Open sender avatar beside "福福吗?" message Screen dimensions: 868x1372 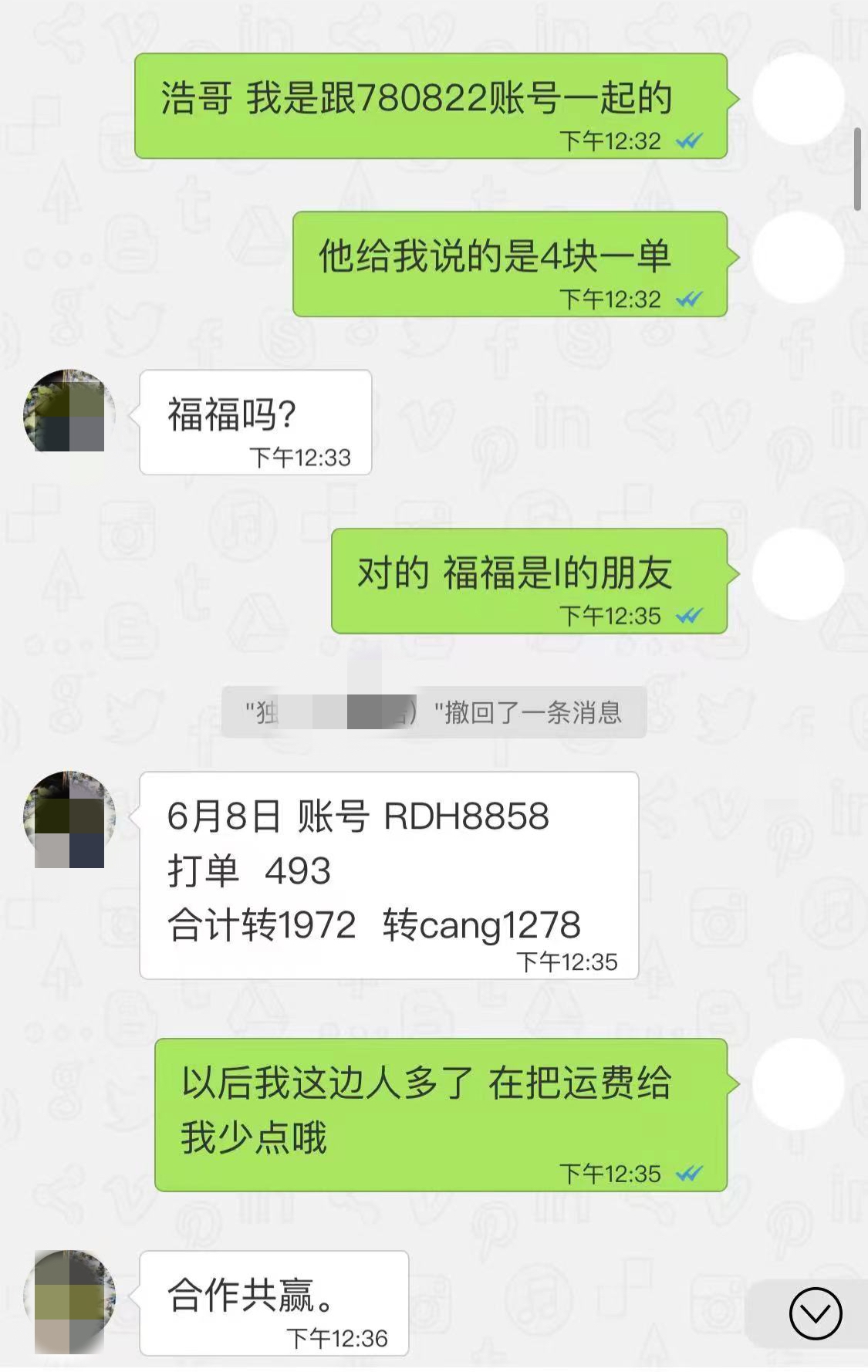tap(69, 411)
